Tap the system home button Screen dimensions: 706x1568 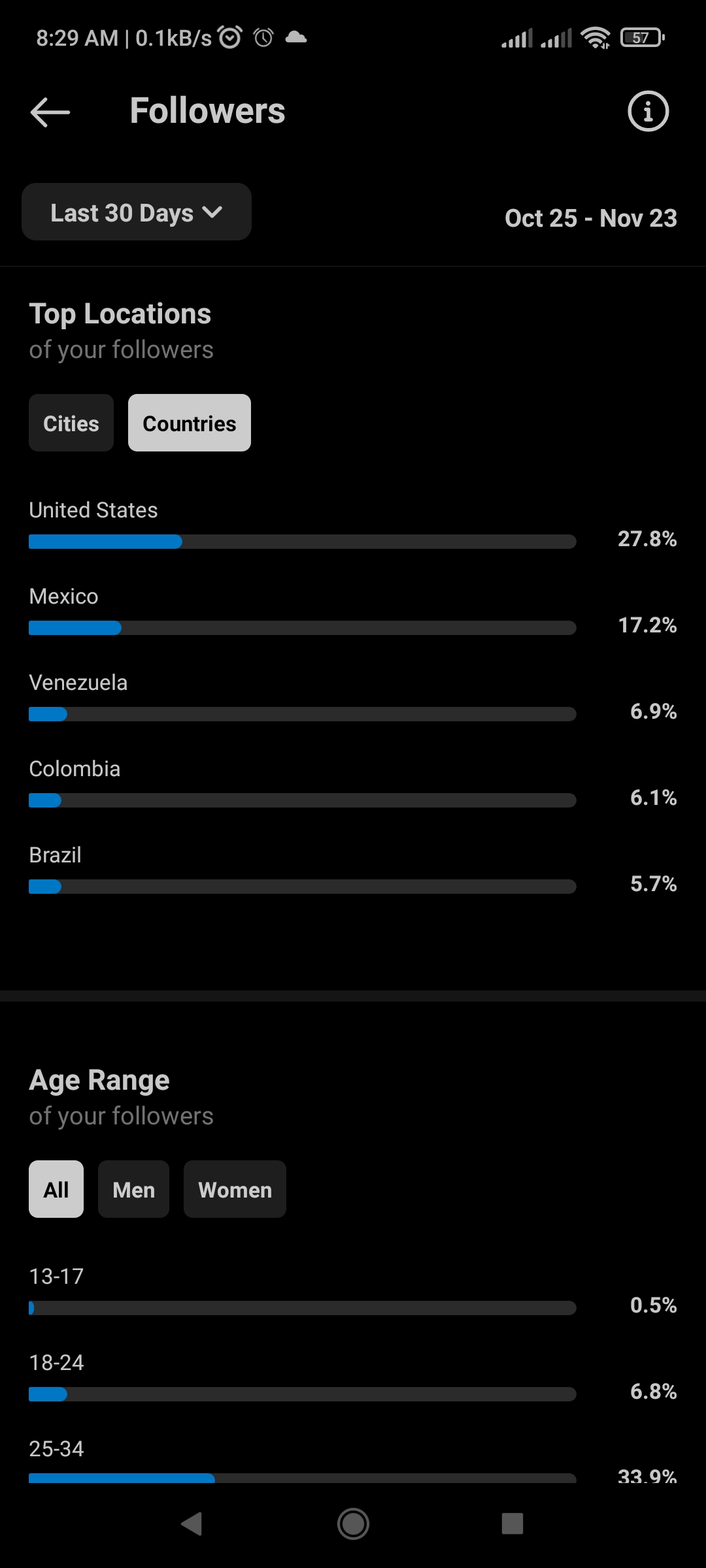click(x=353, y=1524)
